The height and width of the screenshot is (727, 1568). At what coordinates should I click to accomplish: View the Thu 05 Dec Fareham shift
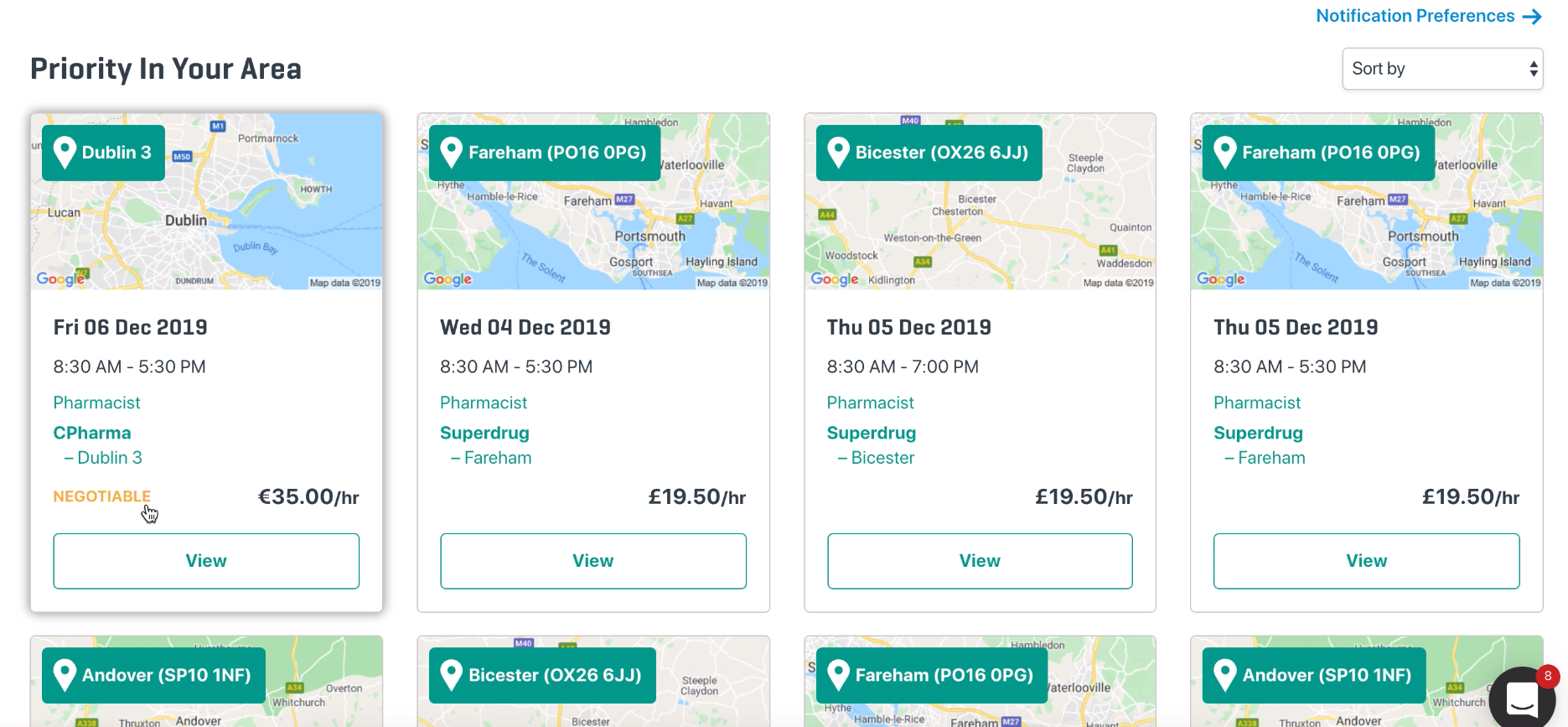click(x=1366, y=561)
